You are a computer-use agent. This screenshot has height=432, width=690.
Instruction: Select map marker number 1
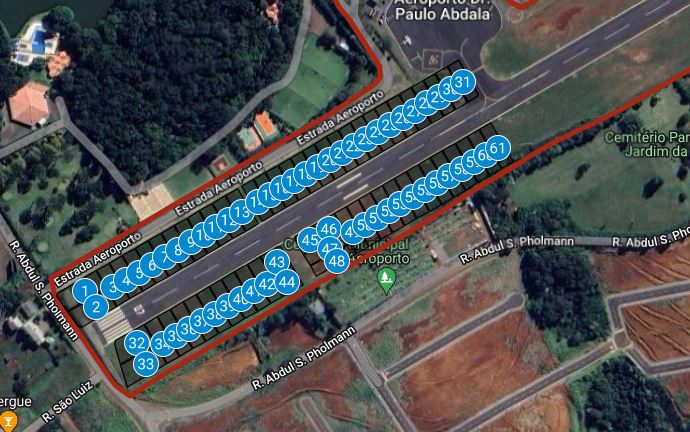[x=86, y=291]
